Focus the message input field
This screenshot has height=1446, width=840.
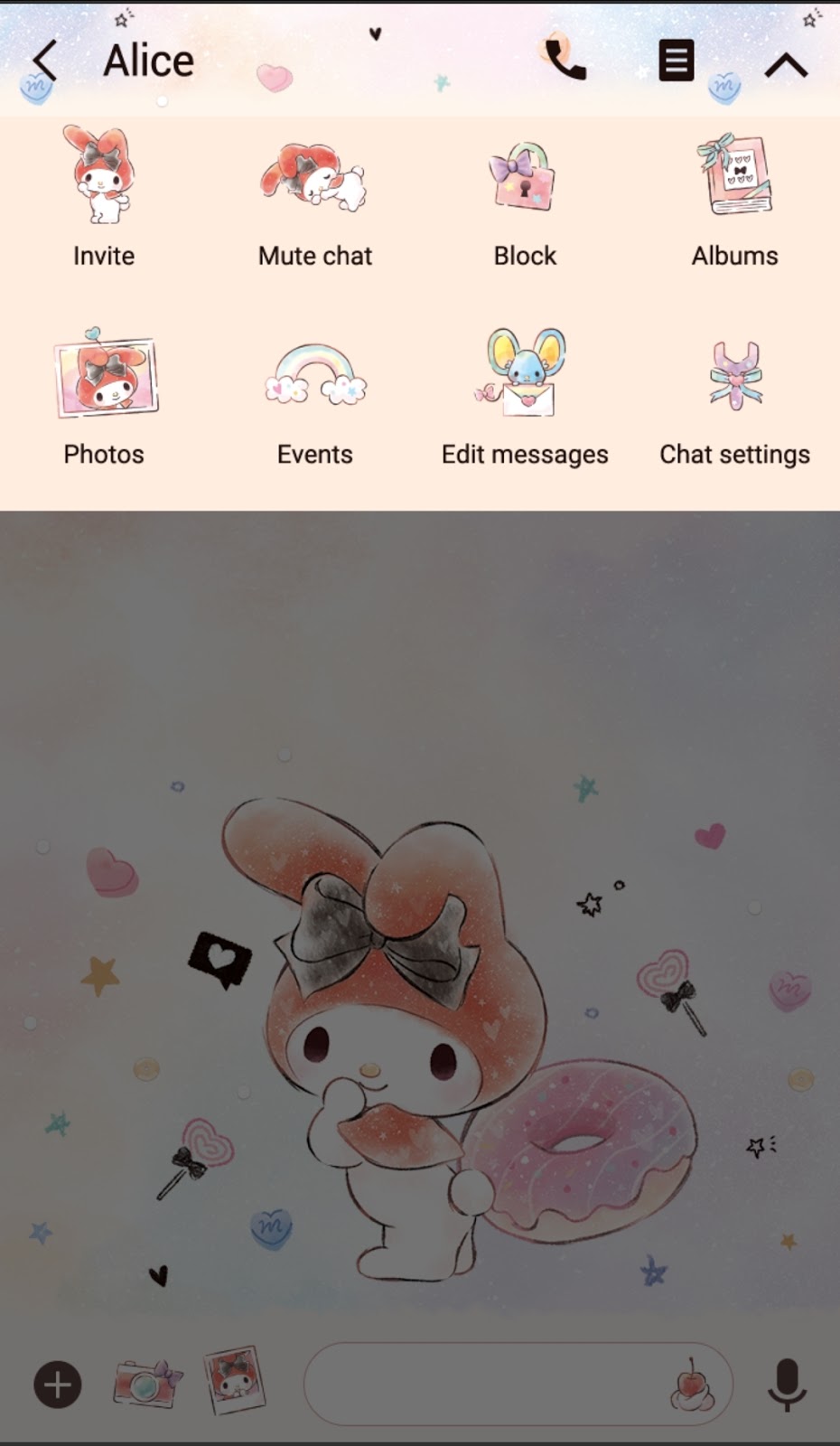pyautogui.click(x=483, y=1384)
